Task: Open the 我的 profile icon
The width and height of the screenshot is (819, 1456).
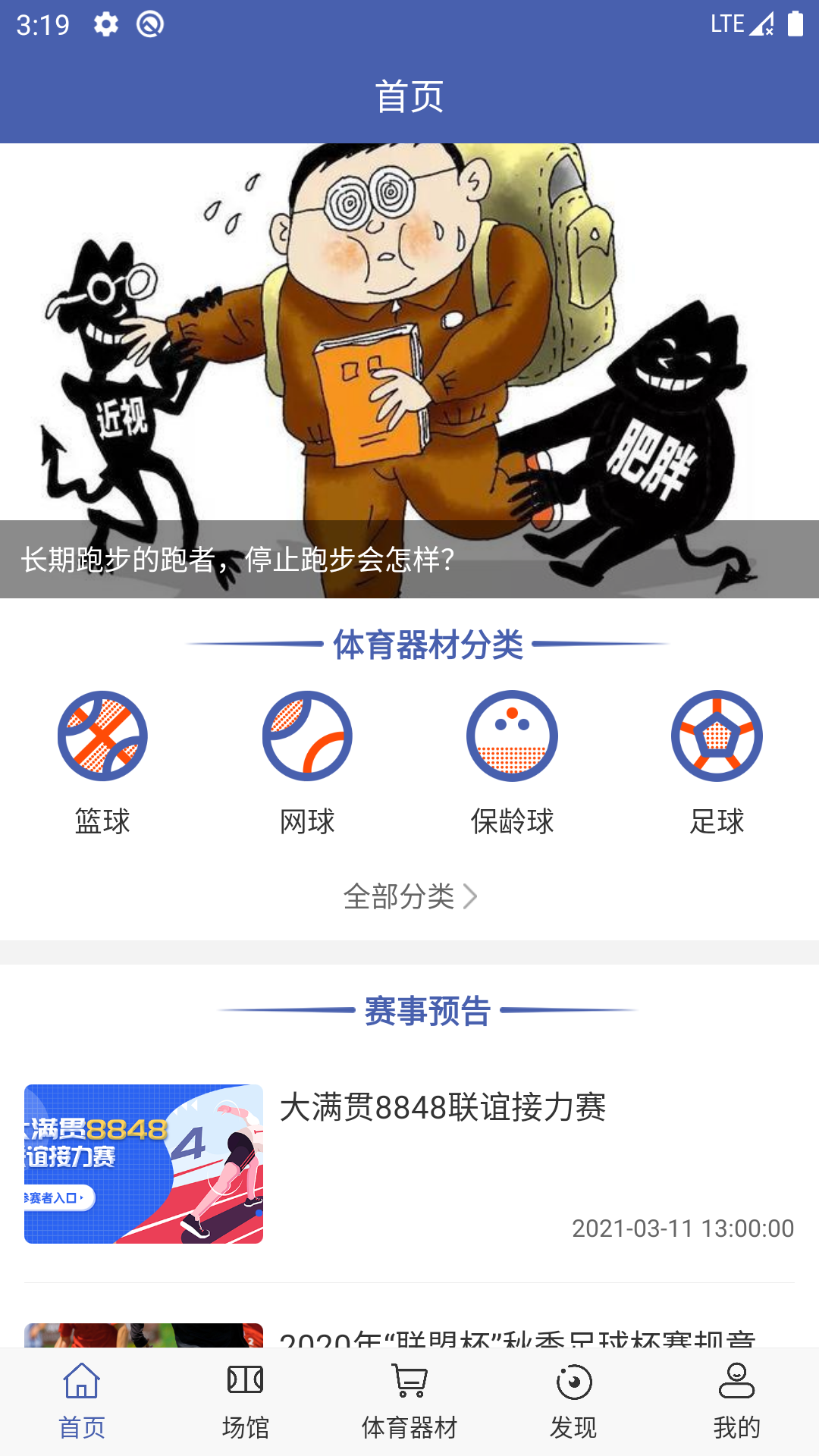Action: (736, 1382)
